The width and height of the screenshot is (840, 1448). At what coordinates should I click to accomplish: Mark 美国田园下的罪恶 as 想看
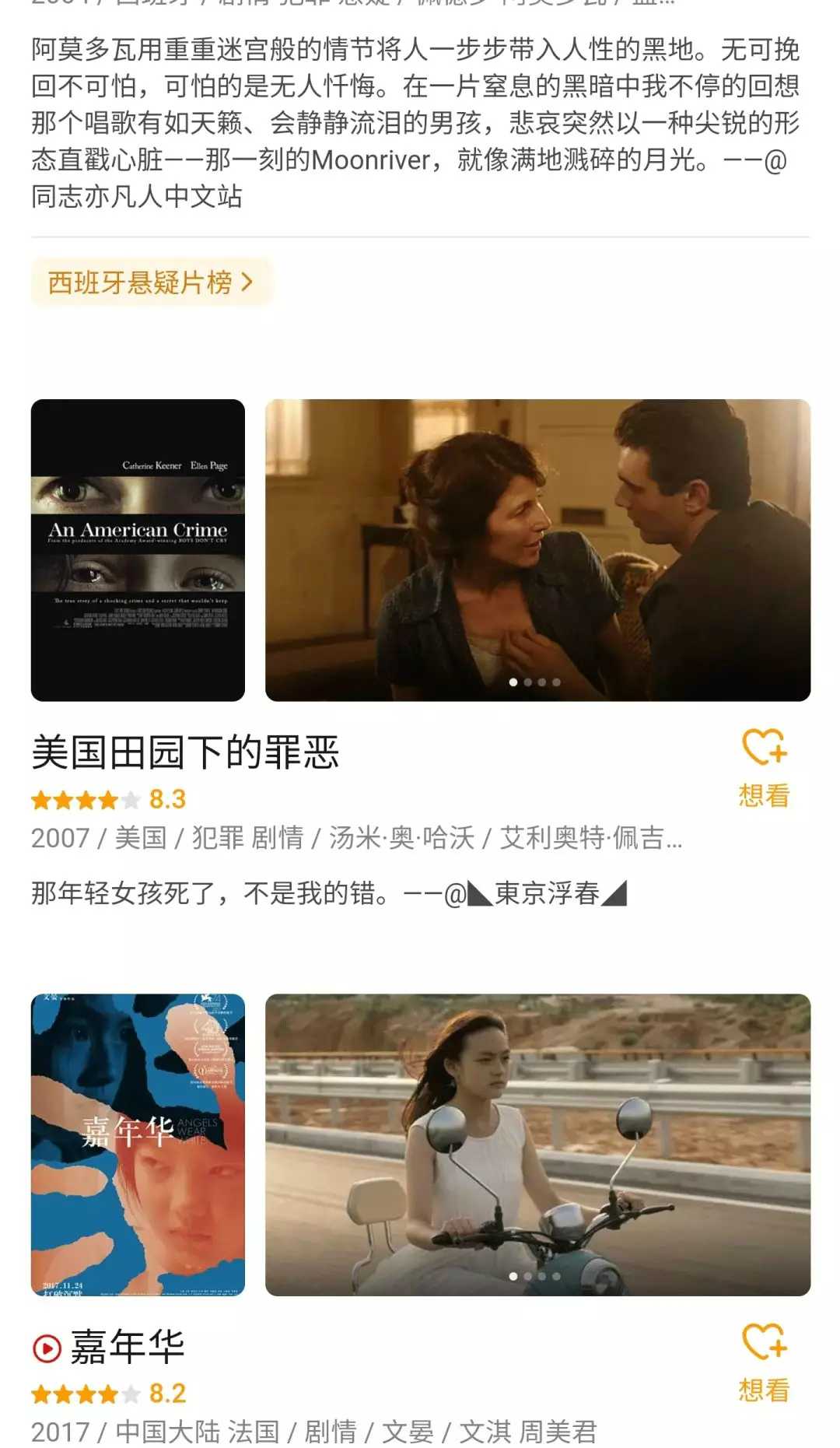click(x=764, y=766)
